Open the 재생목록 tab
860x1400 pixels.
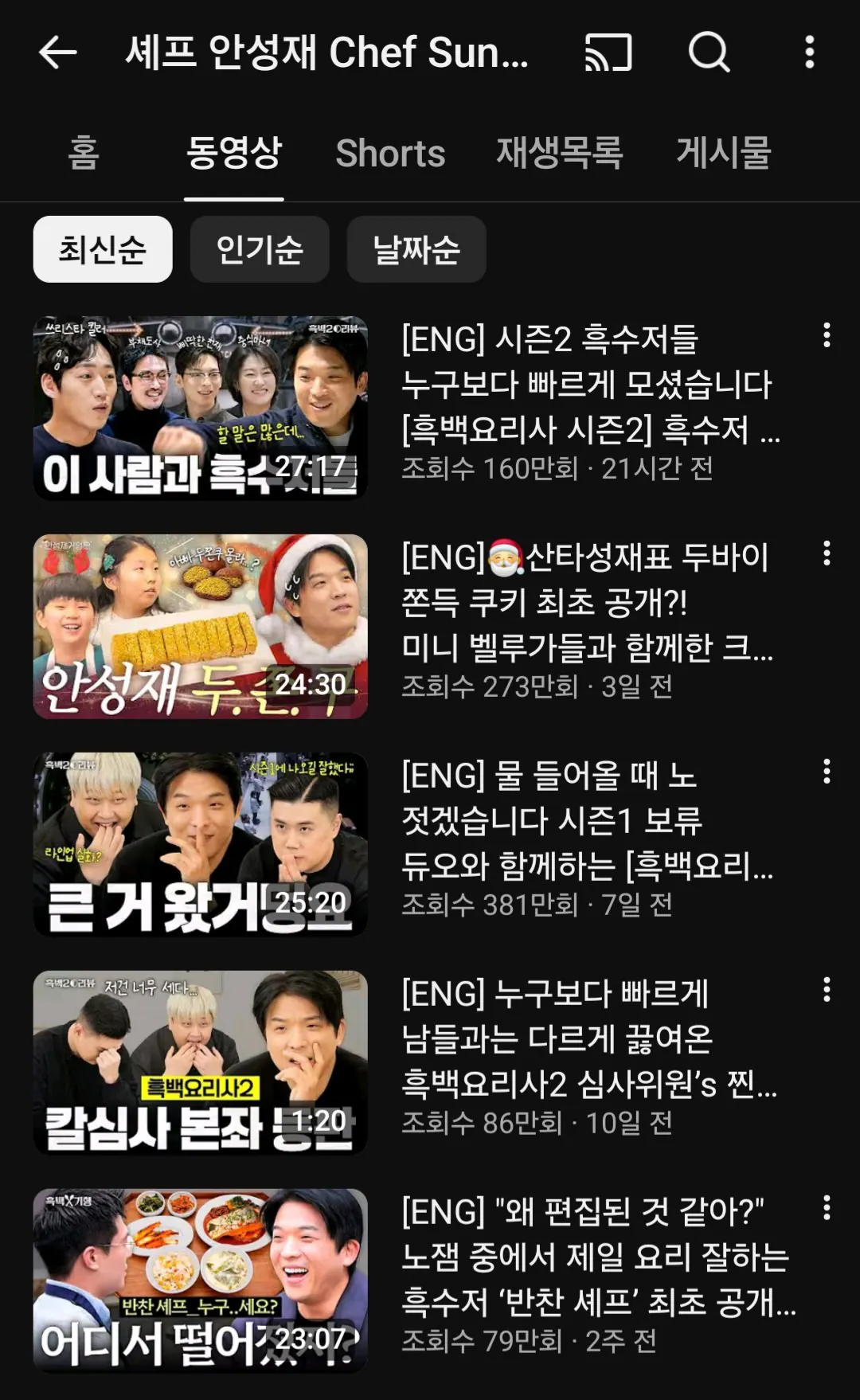coord(560,153)
